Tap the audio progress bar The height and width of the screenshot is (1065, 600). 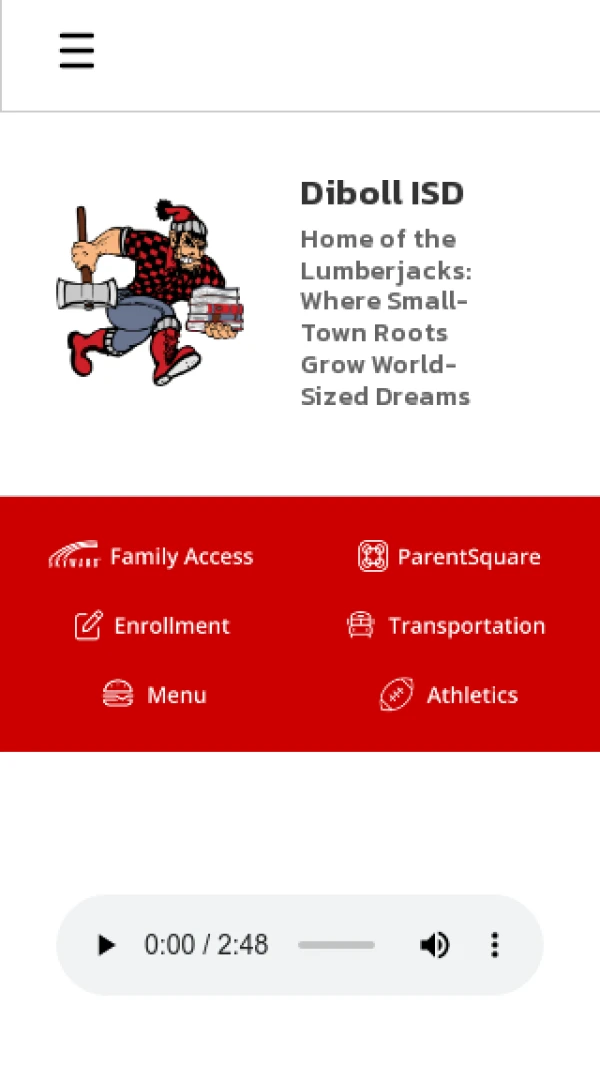[x=336, y=945]
